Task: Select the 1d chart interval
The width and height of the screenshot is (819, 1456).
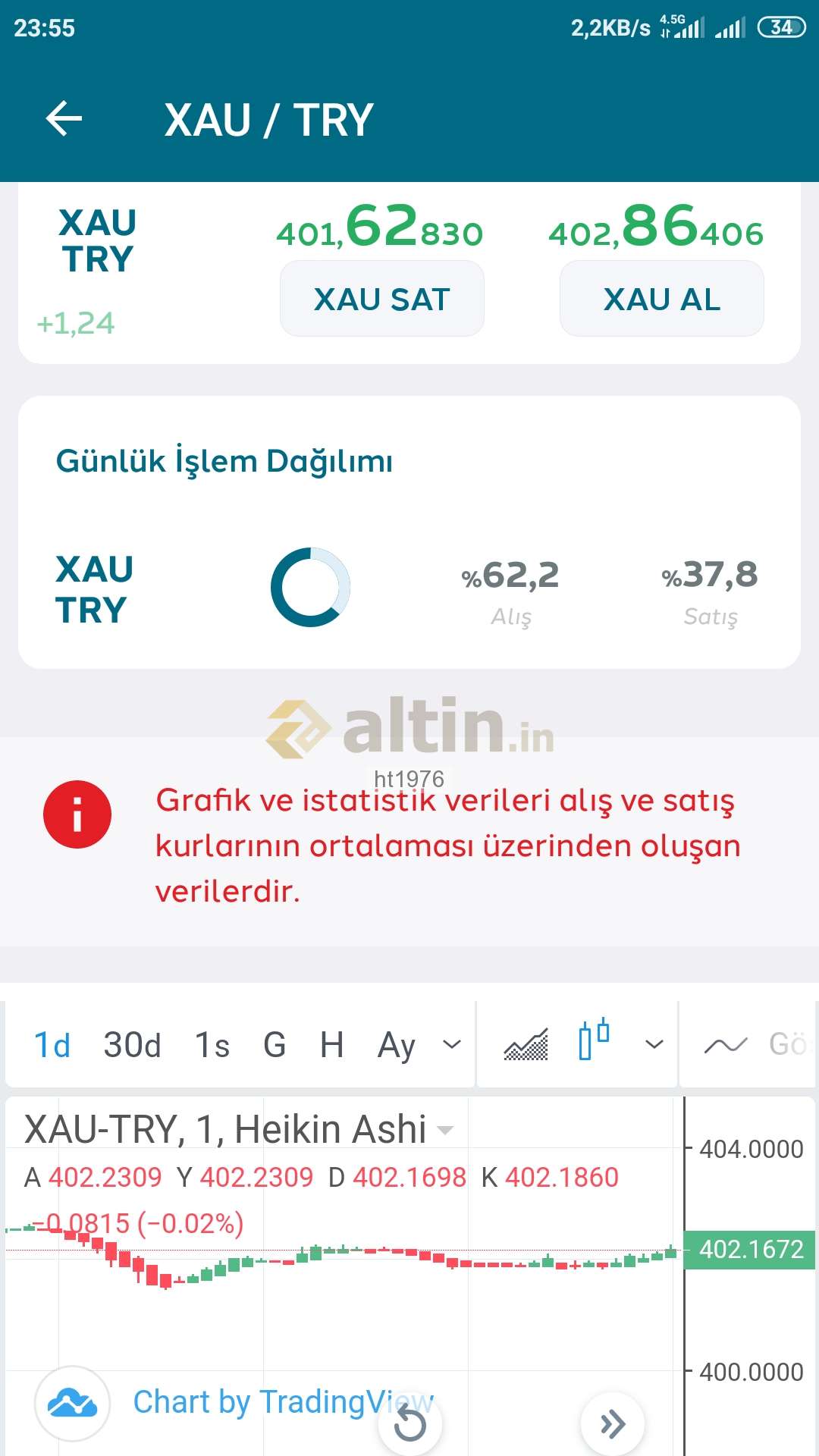Action: point(52,1045)
